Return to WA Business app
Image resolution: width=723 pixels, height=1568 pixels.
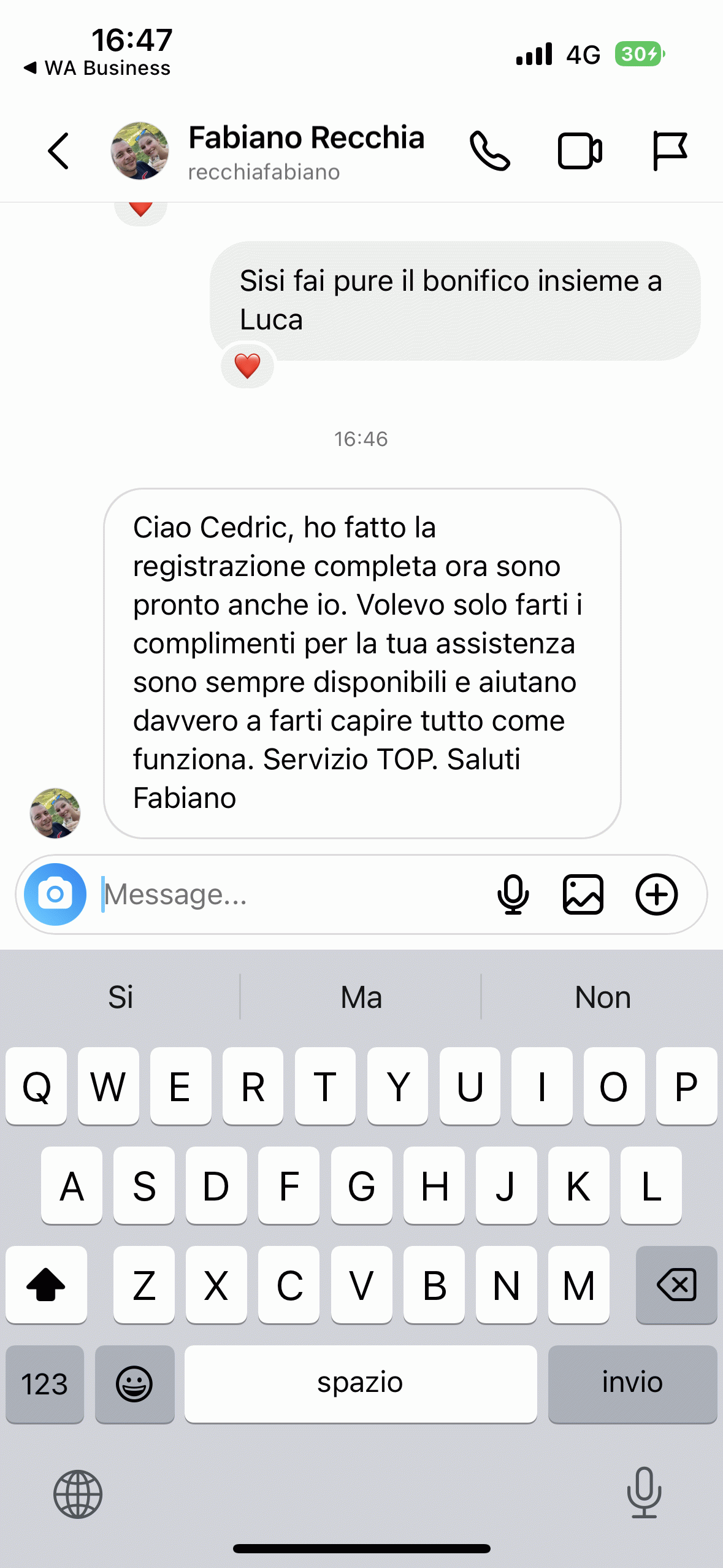[98, 68]
